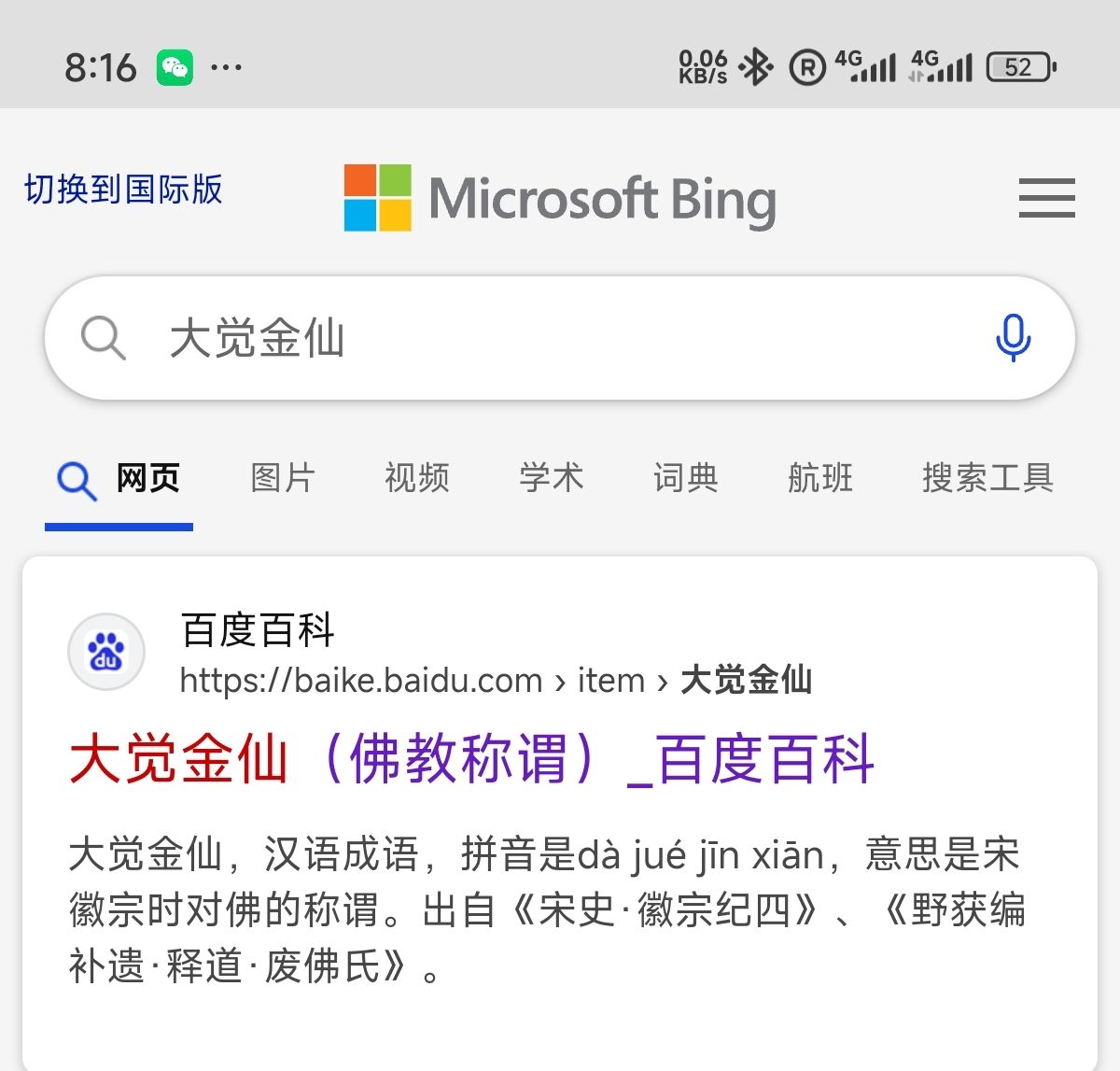
Task: Open 搜索工具 options
Action: click(x=987, y=479)
